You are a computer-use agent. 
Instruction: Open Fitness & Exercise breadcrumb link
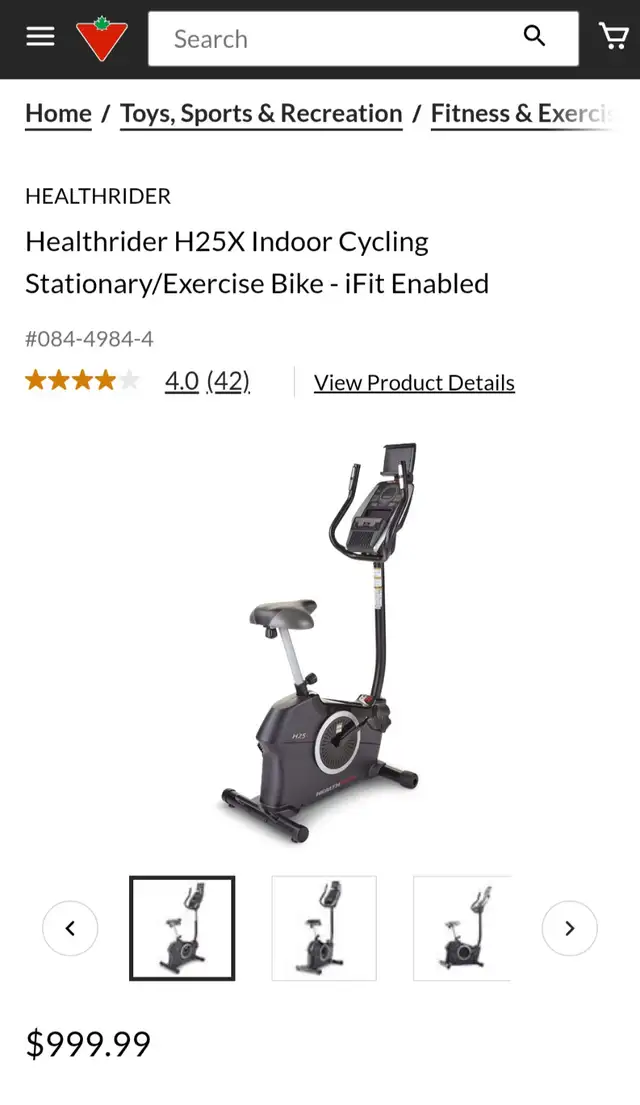(527, 113)
